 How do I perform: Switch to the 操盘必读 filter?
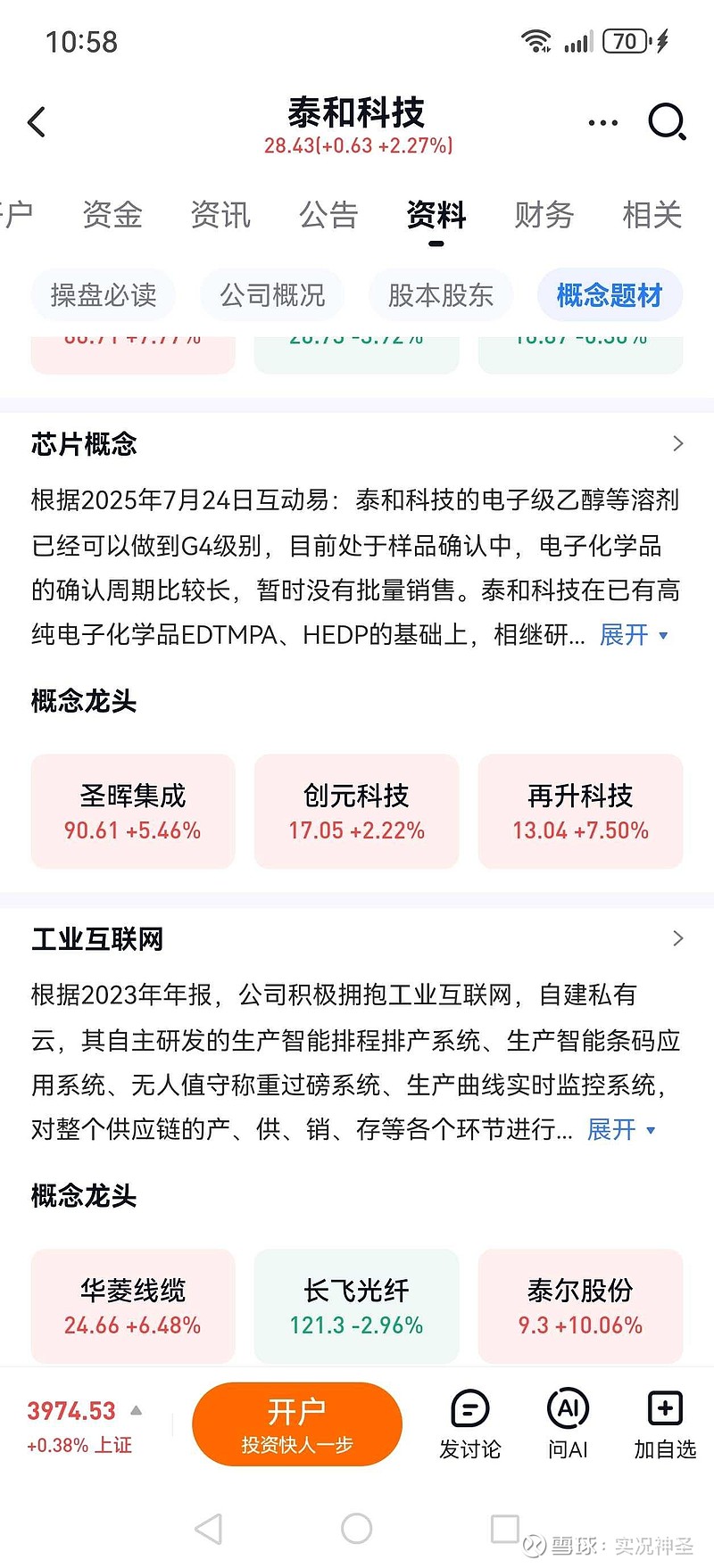tap(103, 295)
